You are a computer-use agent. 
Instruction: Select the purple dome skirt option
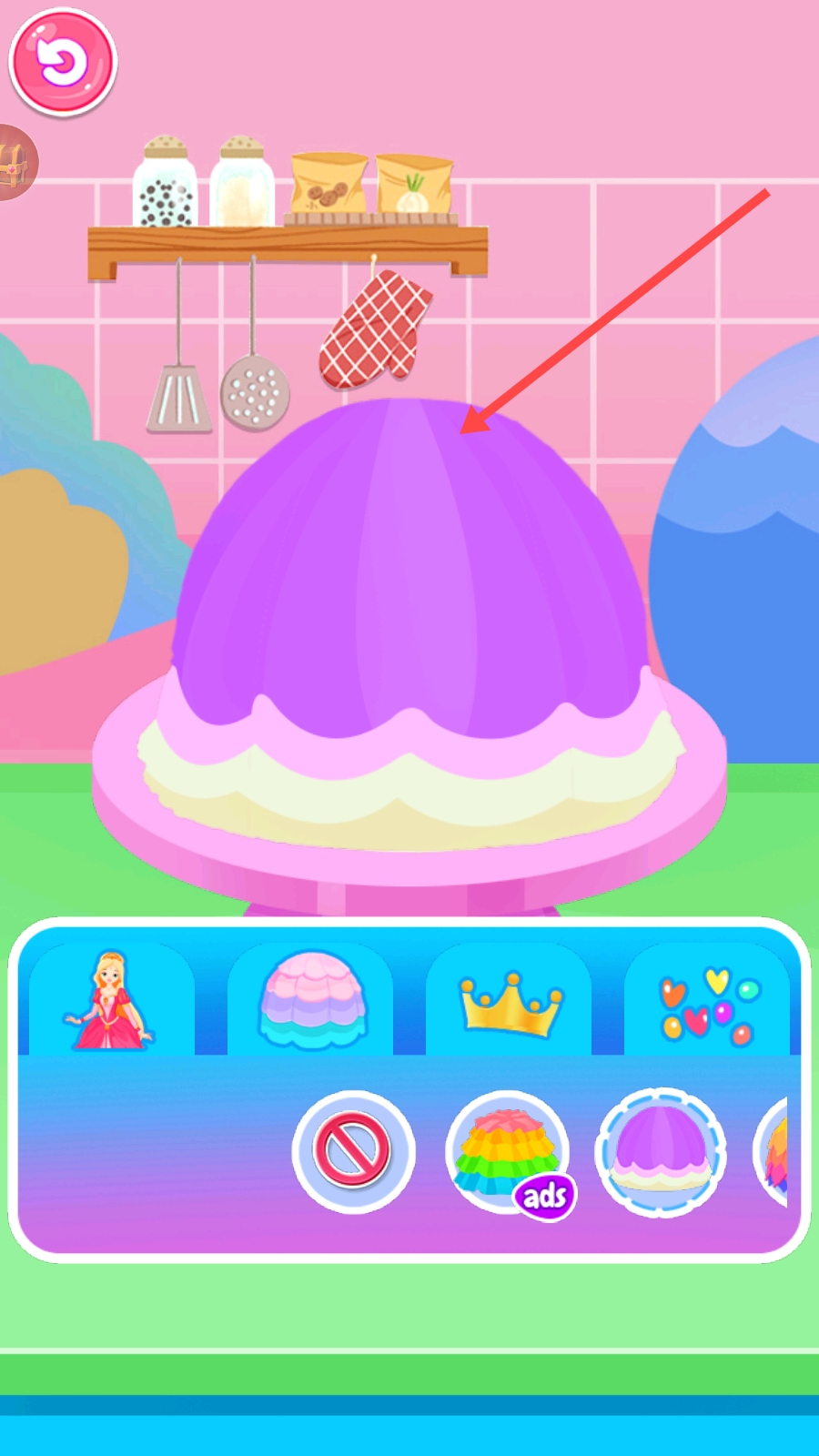tap(661, 1151)
